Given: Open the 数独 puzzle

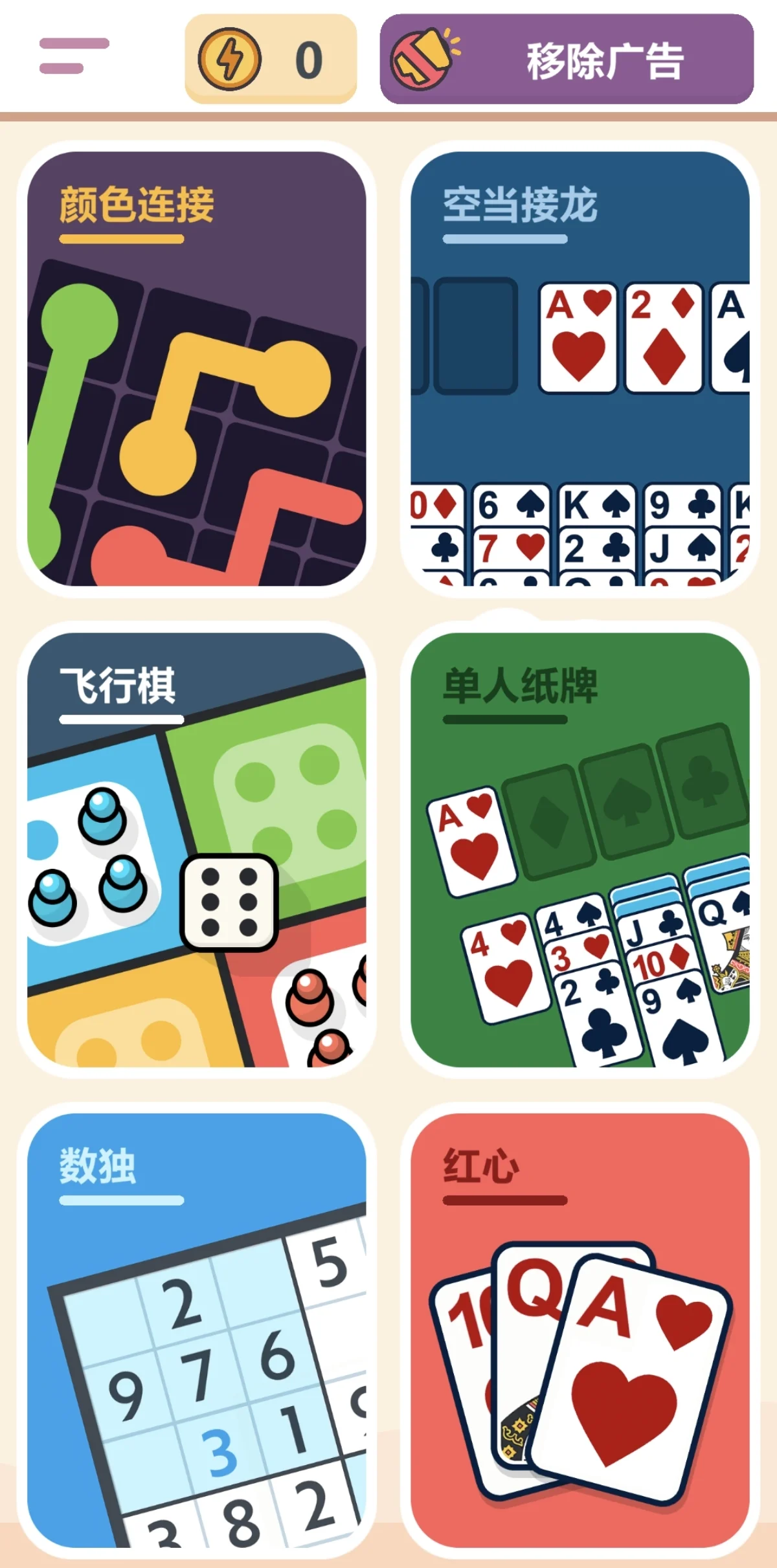Looking at the screenshot, I should [197, 1330].
